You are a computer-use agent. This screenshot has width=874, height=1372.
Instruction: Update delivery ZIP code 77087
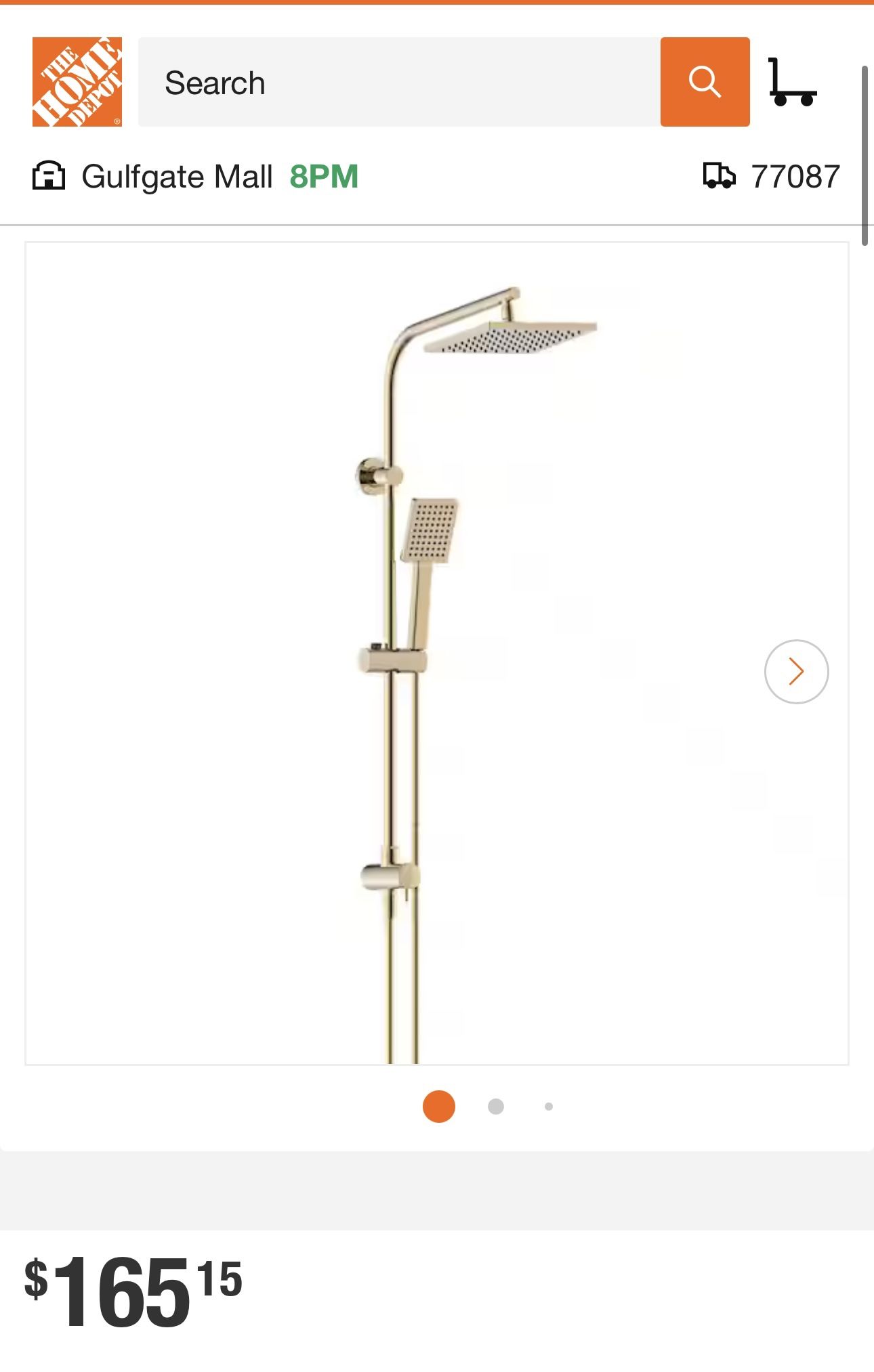[x=772, y=177]
